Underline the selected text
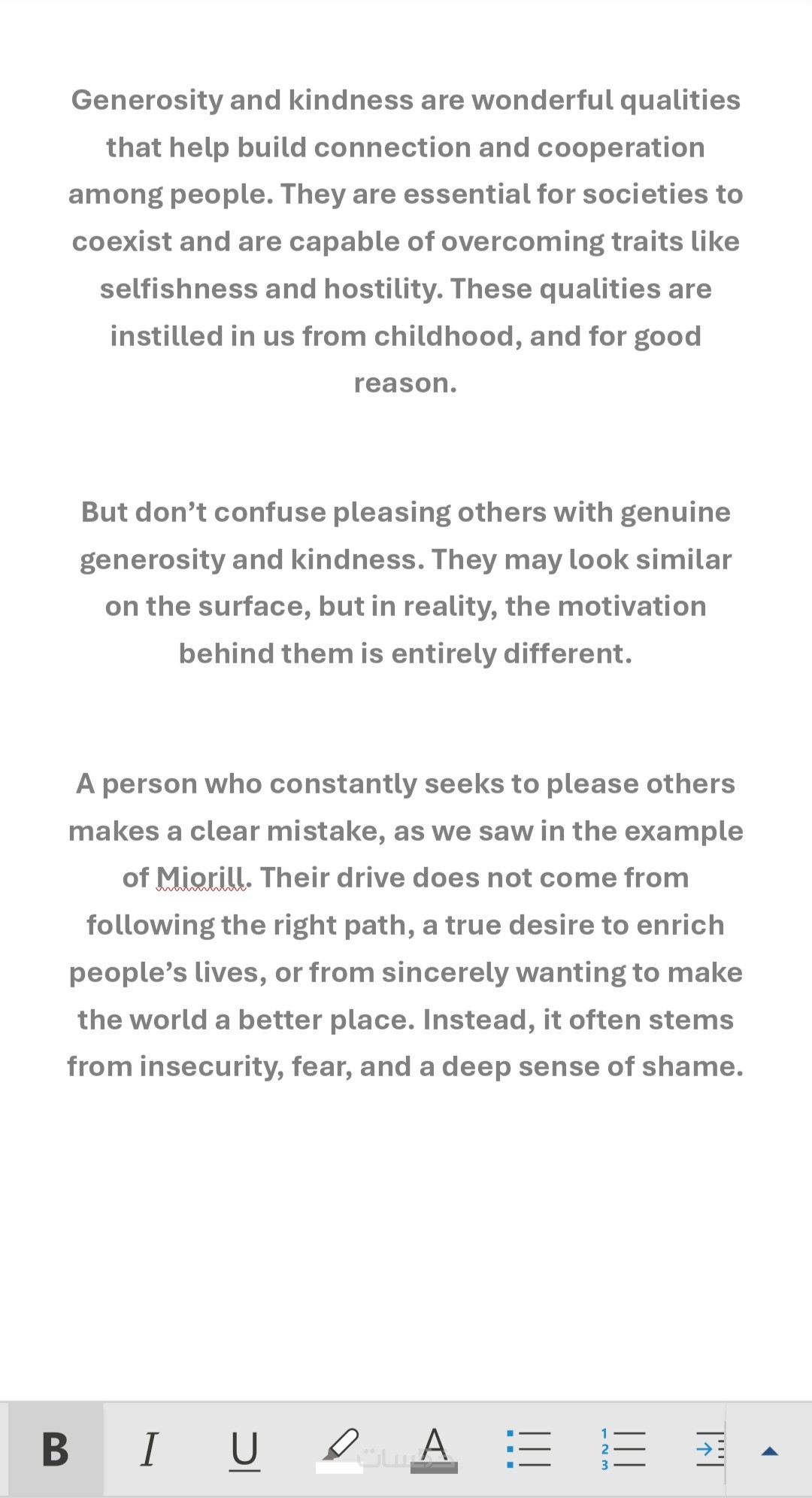The width and height of the screenshot is (812, 1498). [x=244, y=1448]
